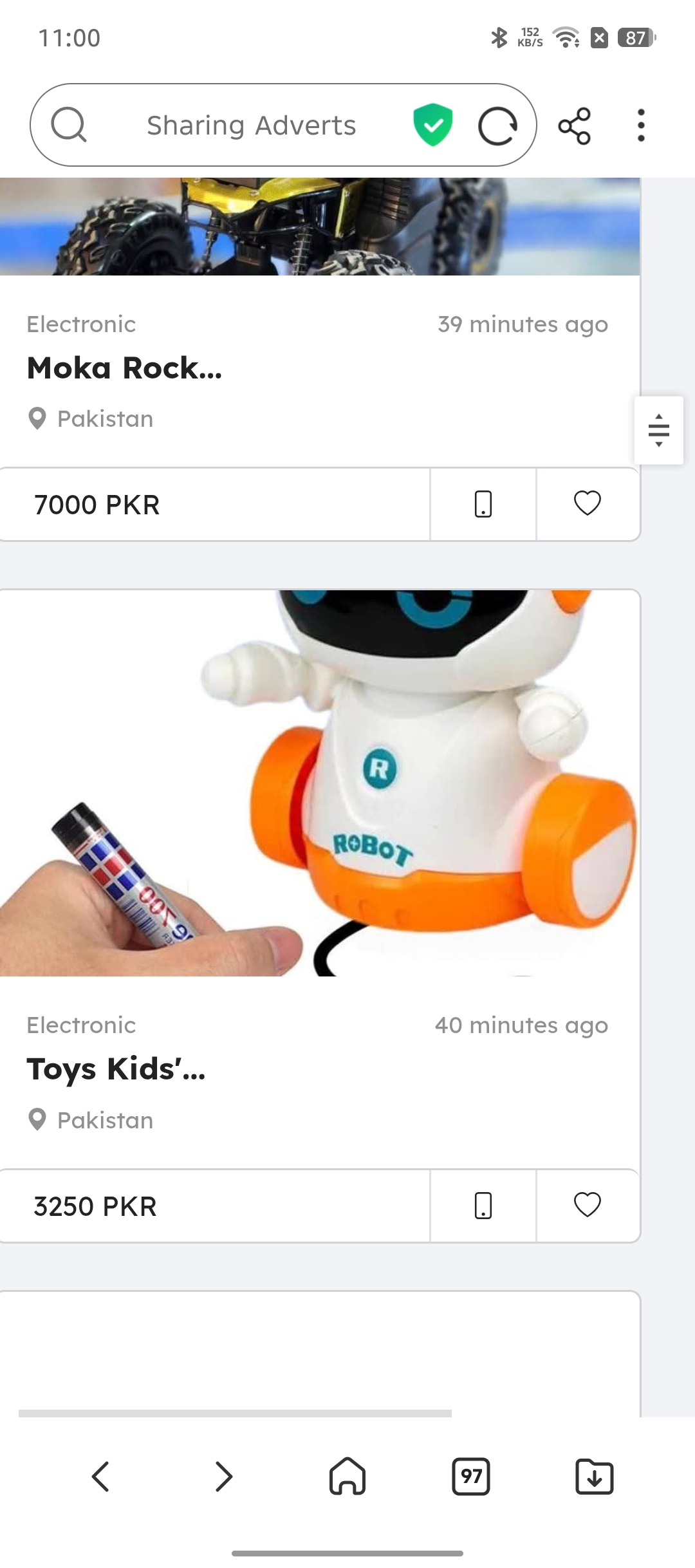Image resolution: width=695 pixels, height=1568 pixels.
Task: Open the Toys Kids' robot listing
Action: [x=116, y=1069]
